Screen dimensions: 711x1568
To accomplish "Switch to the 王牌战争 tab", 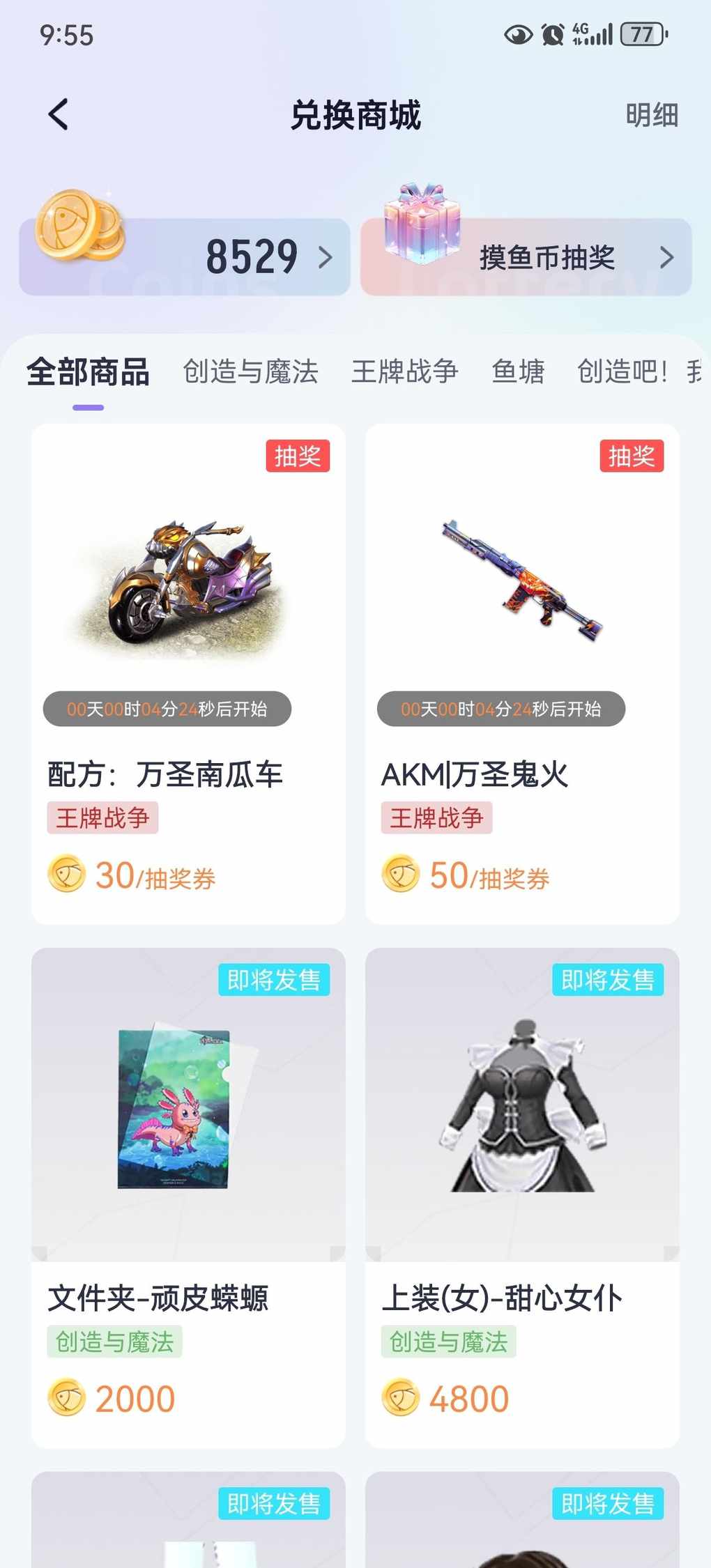I will [x=404, y=371].
